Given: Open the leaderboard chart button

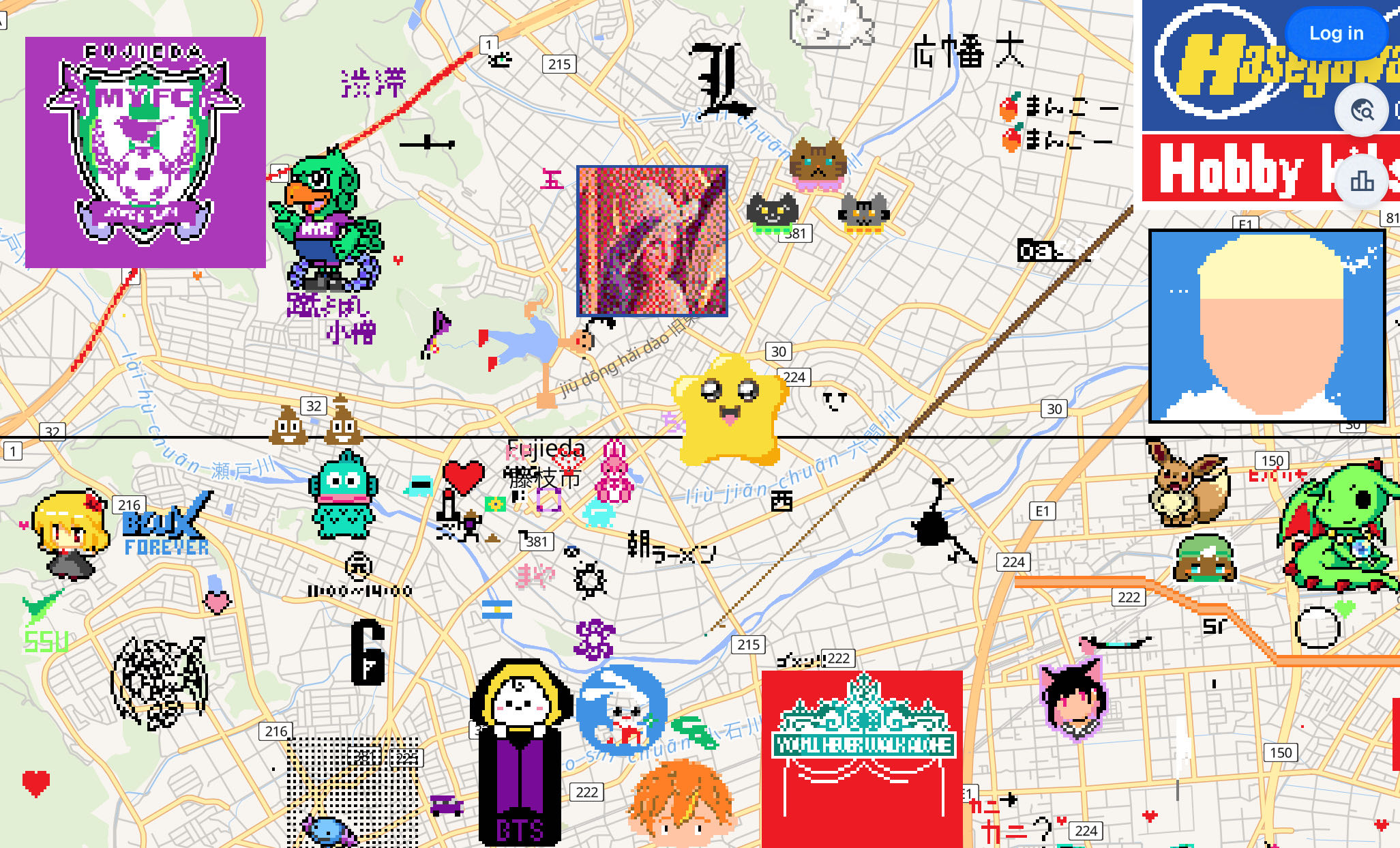Looking at the screenshot, I should point(1362,181).
